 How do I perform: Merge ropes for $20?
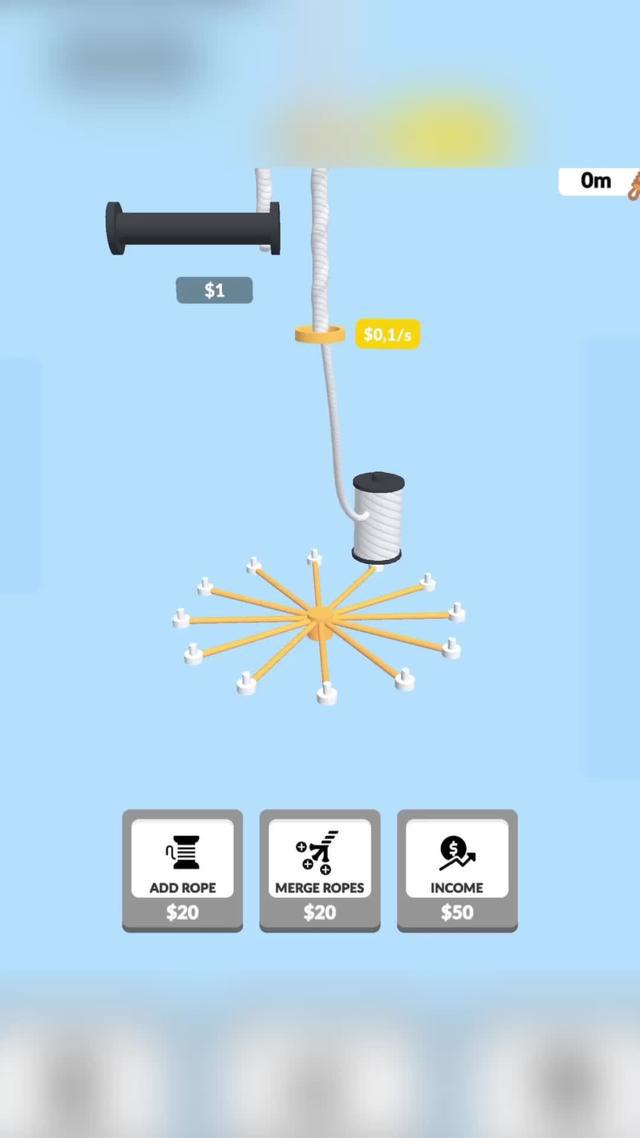(x=320, y=870)
